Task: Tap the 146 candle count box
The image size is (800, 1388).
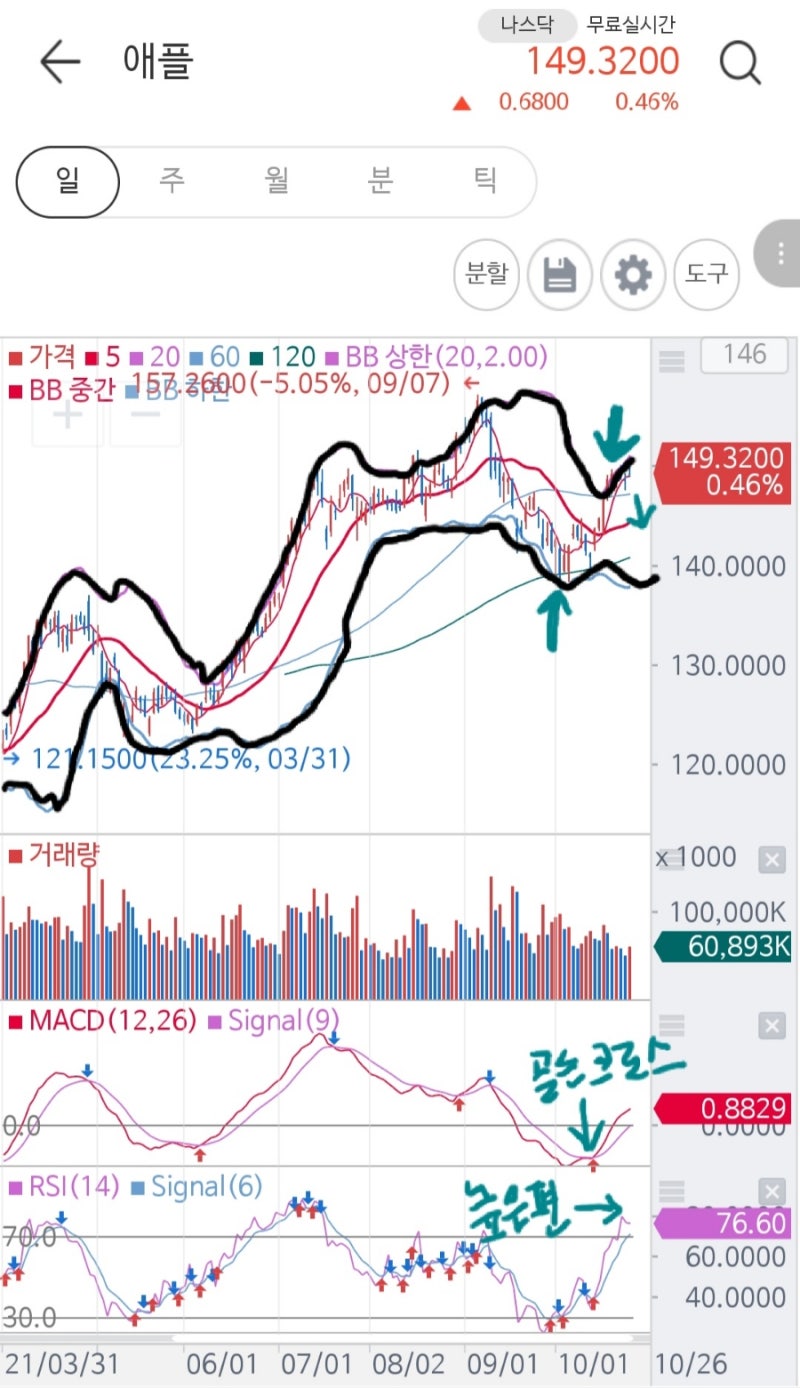Action: (x=744, y=355)
